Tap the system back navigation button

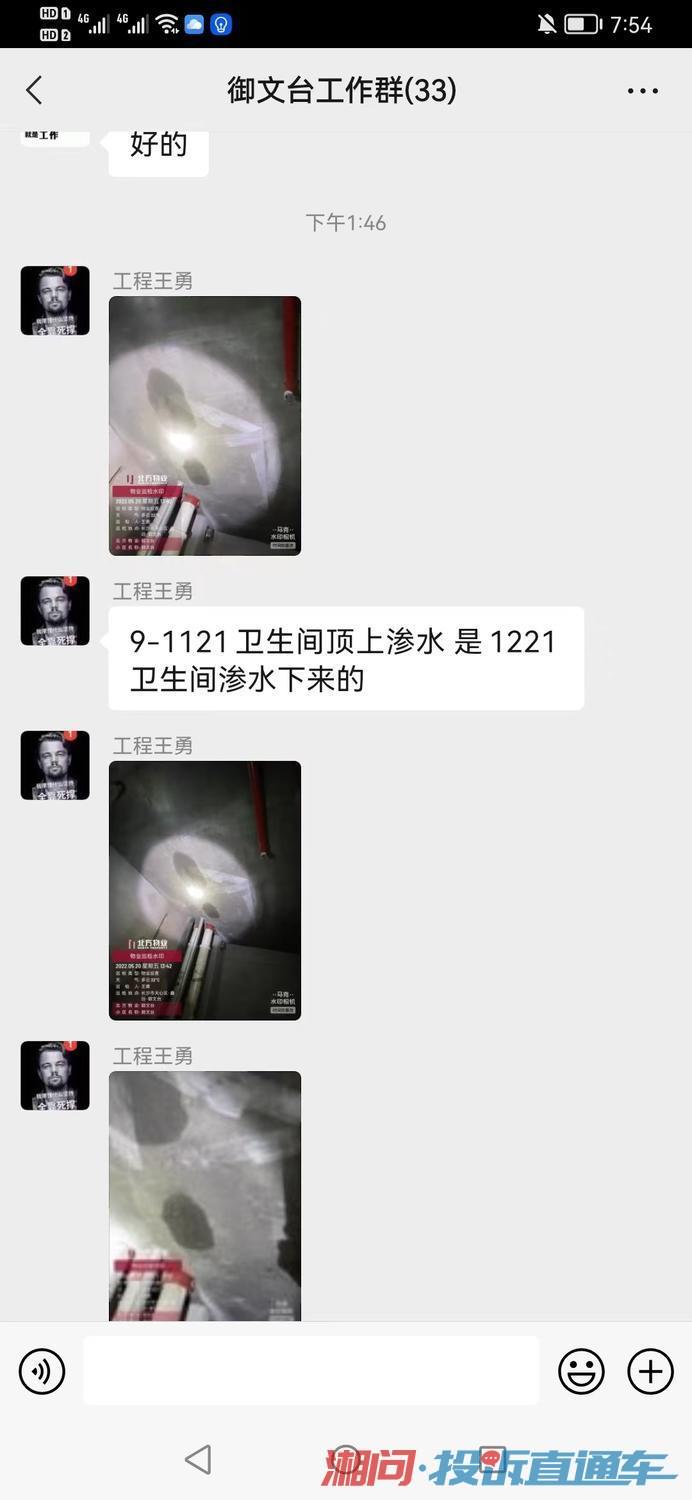click(198, 1459)
